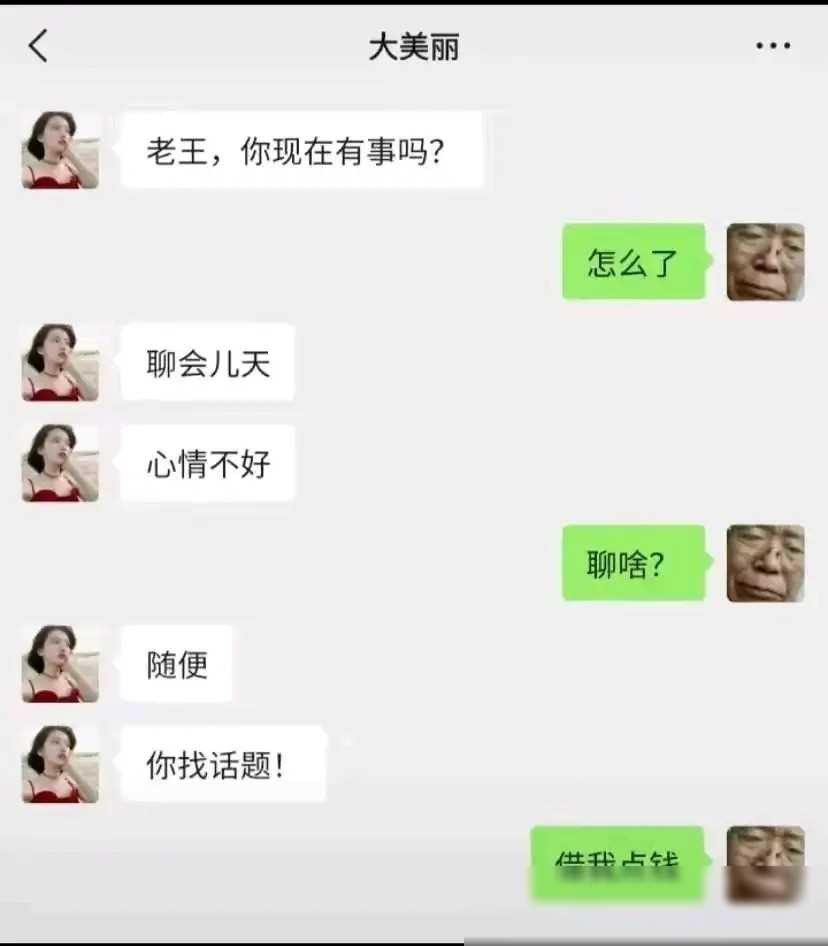Open own avatar beside "怎么了" message
The height and width of the screenshot is (946, 828).
(x=765, y=262)
